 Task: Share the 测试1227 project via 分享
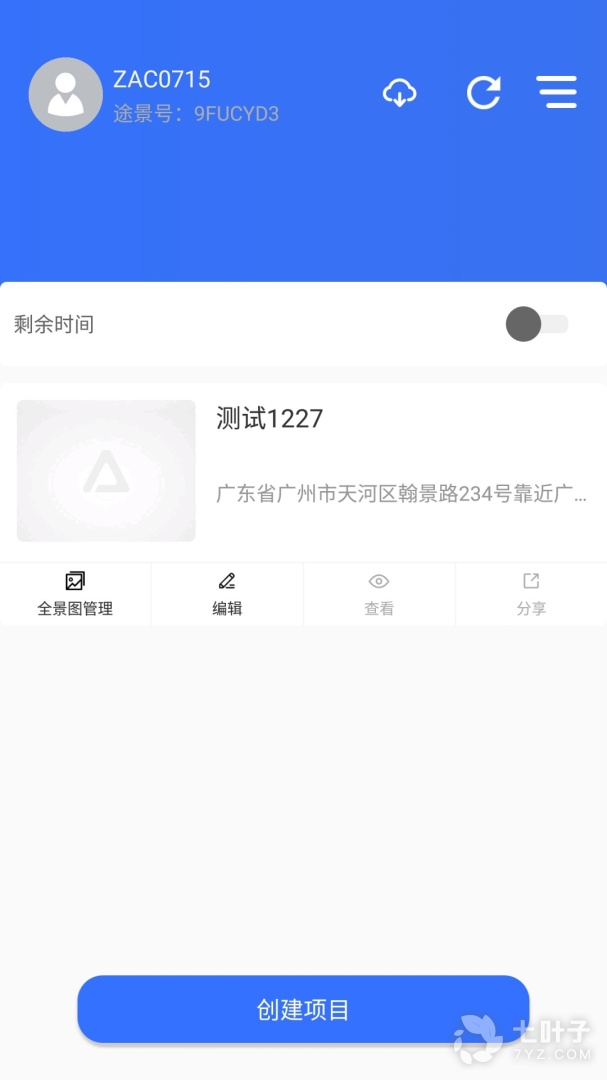coord(531,594)
